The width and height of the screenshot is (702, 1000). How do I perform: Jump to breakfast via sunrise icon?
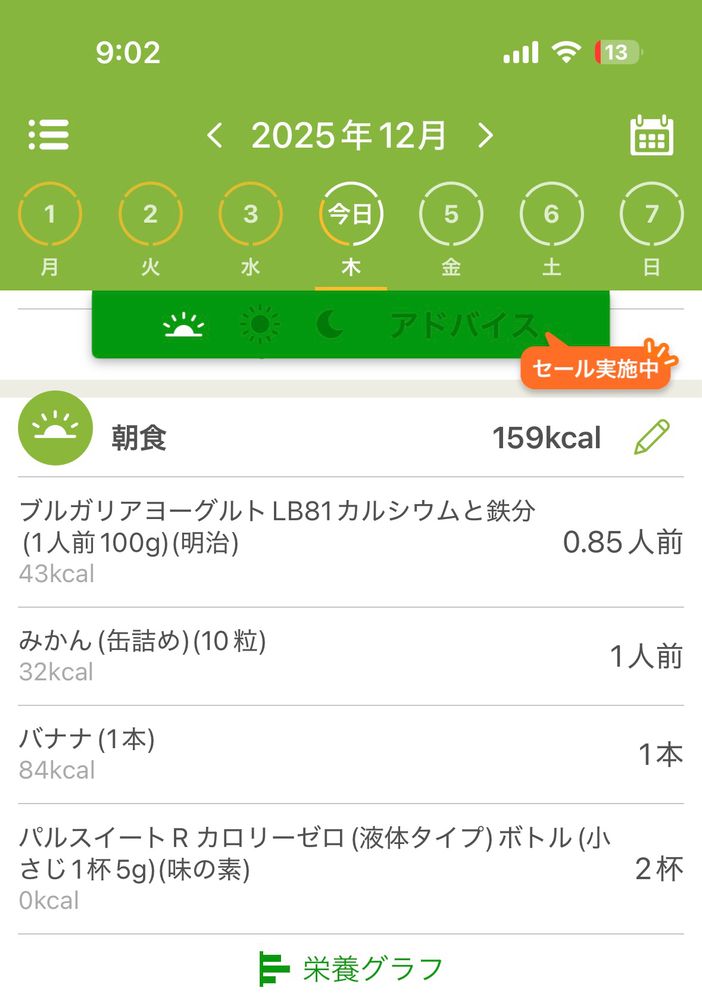tap(184, 325)
